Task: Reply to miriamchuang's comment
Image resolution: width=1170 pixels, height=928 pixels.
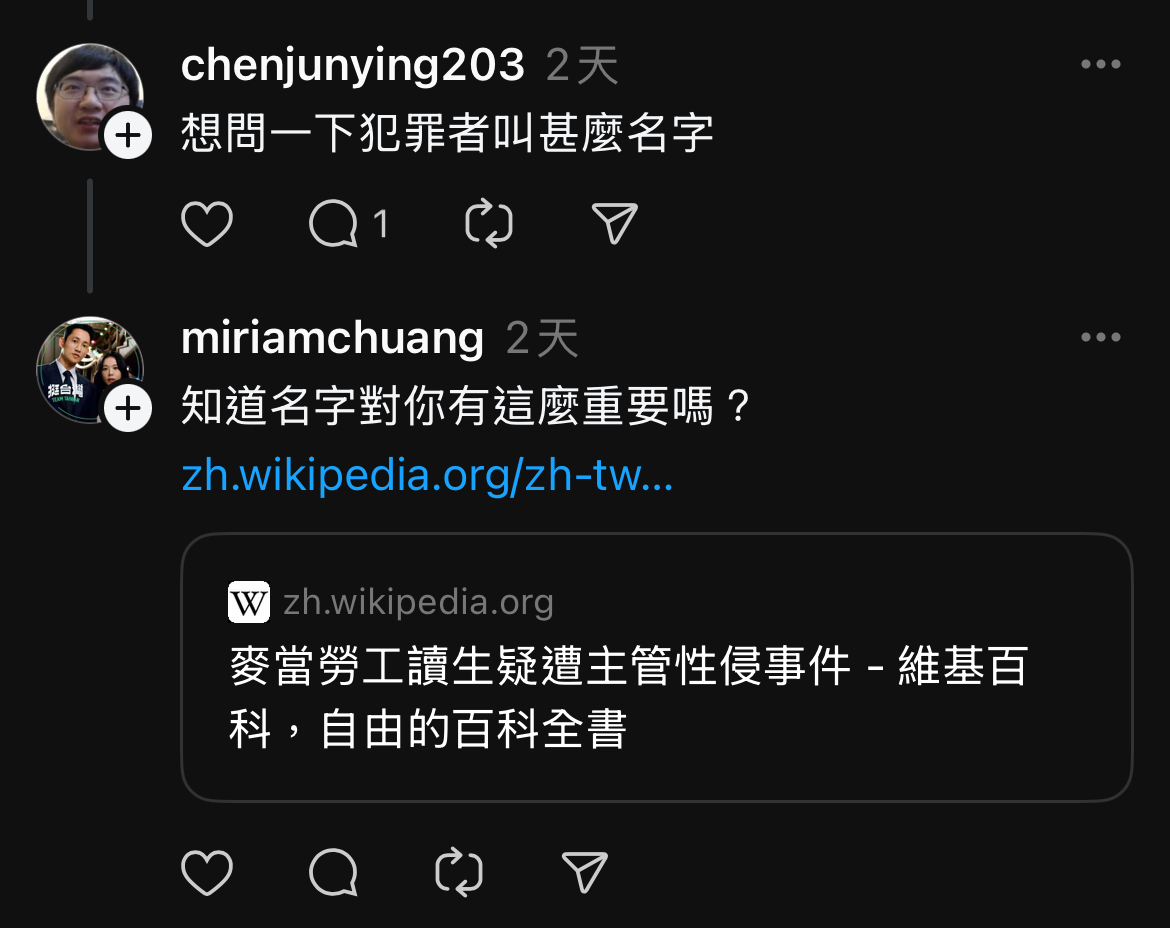Action: [333, 873]
